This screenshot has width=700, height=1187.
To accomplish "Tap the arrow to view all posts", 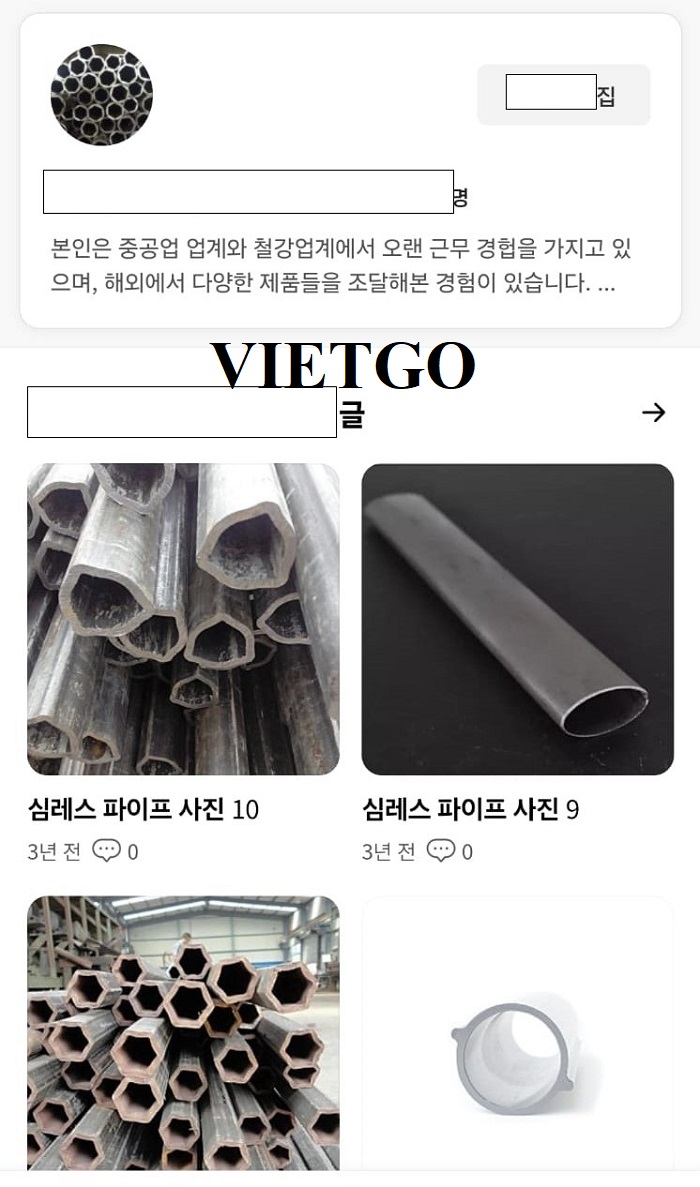I will click(x=653, y=413).
